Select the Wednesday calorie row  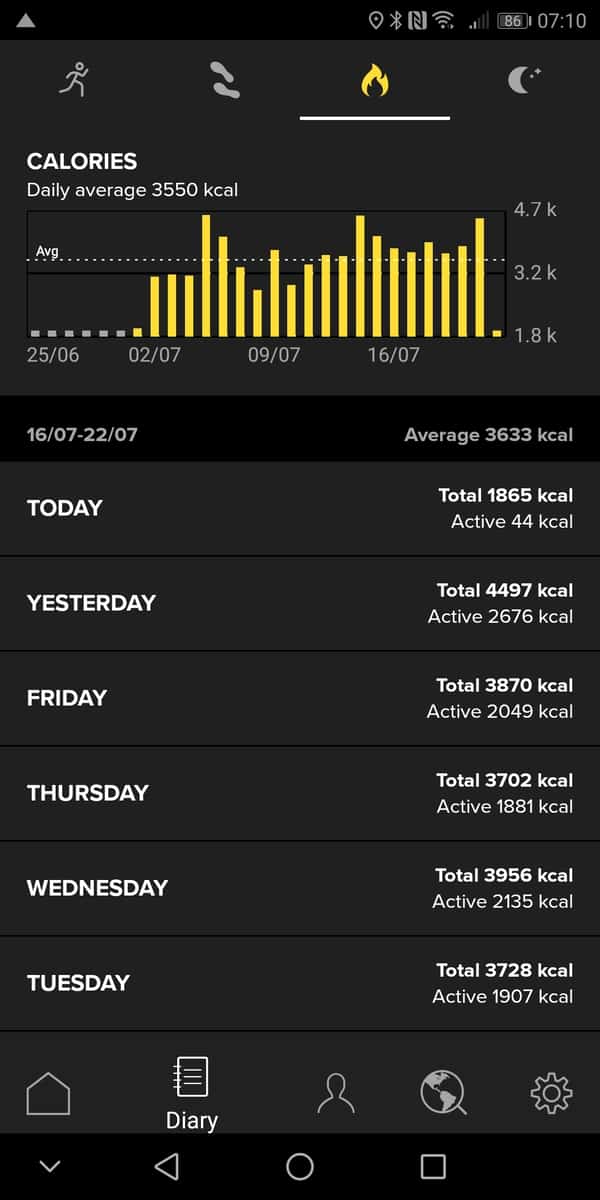click(300, 888)
